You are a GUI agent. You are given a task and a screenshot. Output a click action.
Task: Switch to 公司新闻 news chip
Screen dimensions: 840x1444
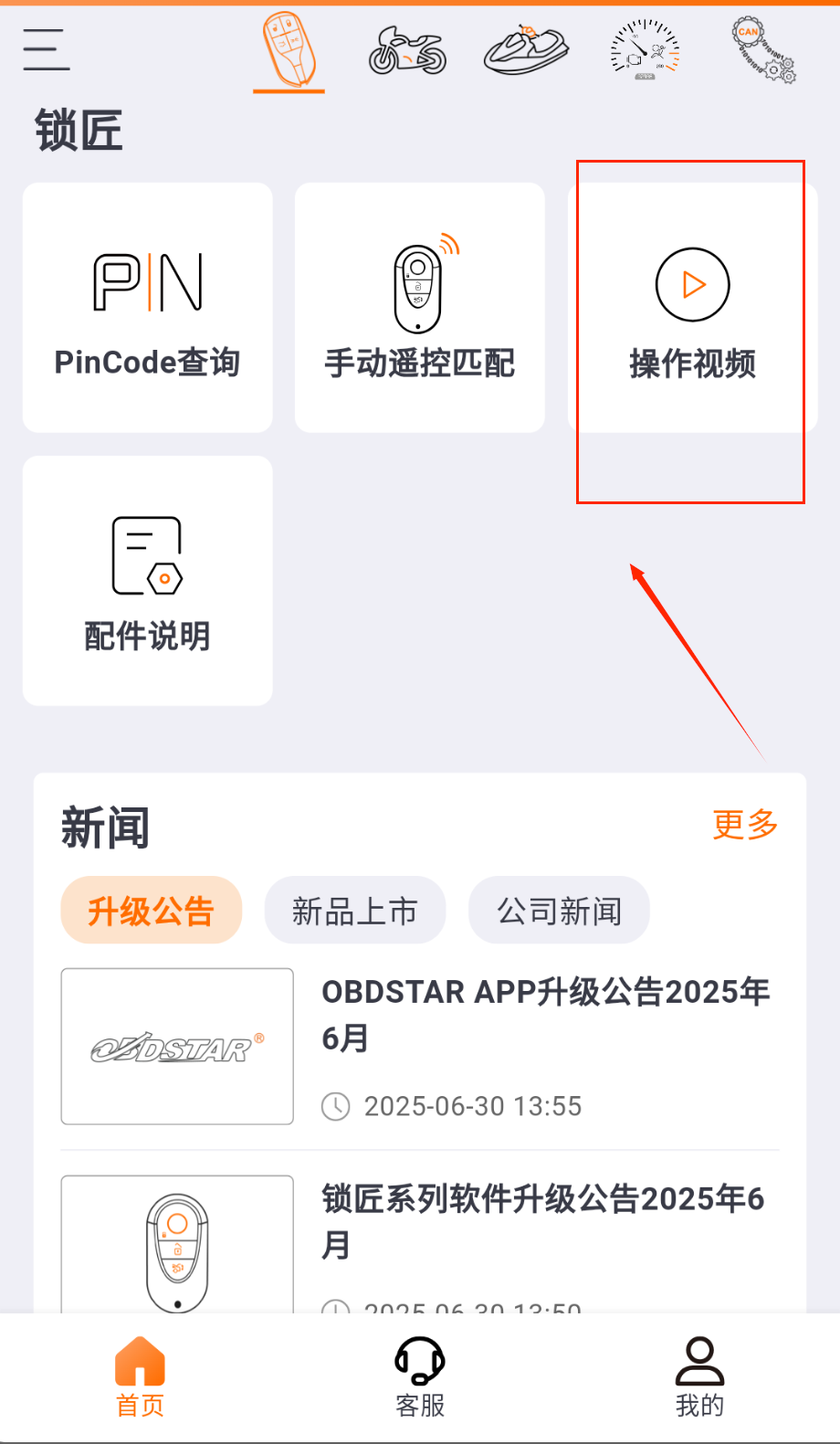coord(559,911)
